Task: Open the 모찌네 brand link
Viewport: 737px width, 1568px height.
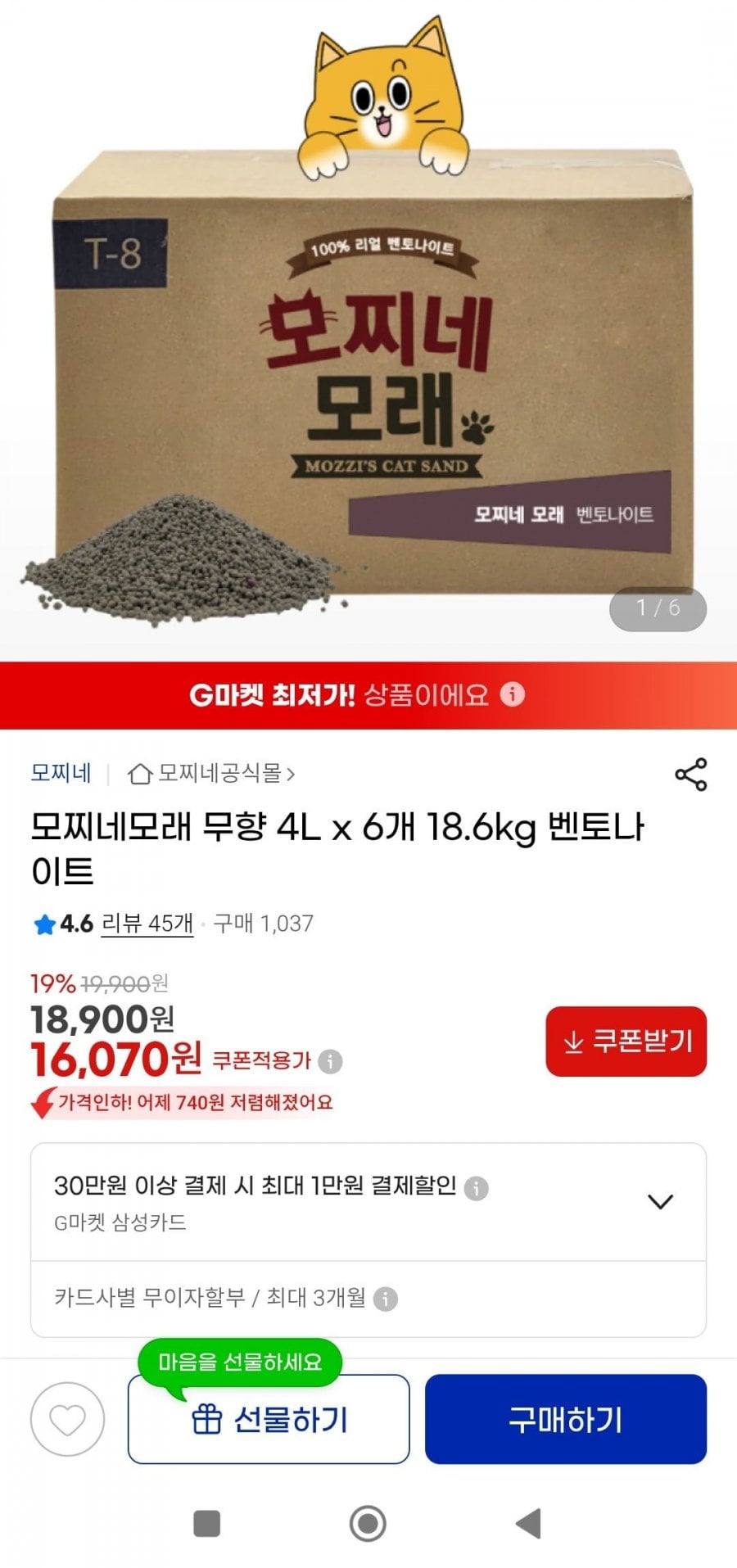Action: point(61,773)
